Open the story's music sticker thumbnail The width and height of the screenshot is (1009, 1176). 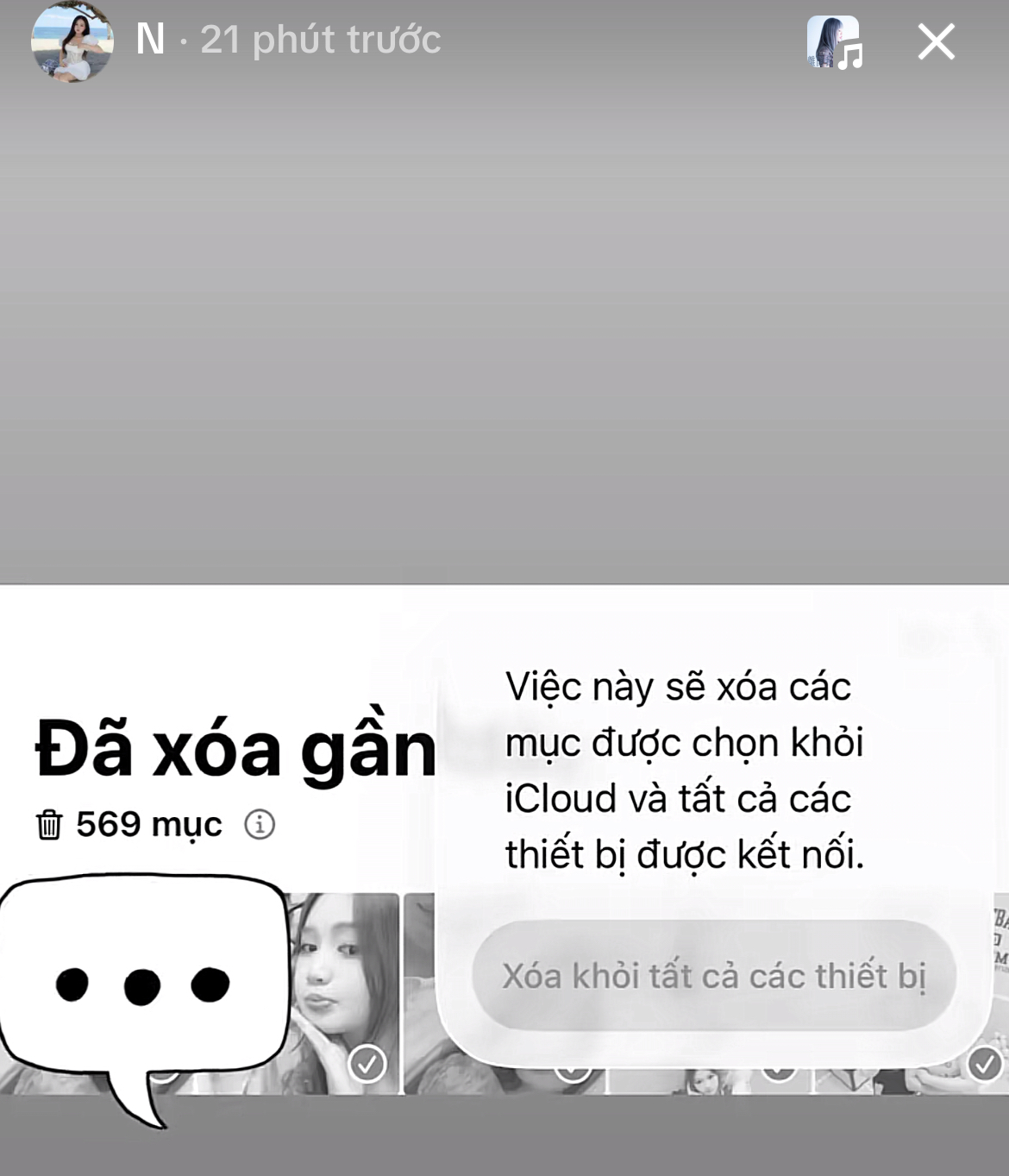[834, 42]
